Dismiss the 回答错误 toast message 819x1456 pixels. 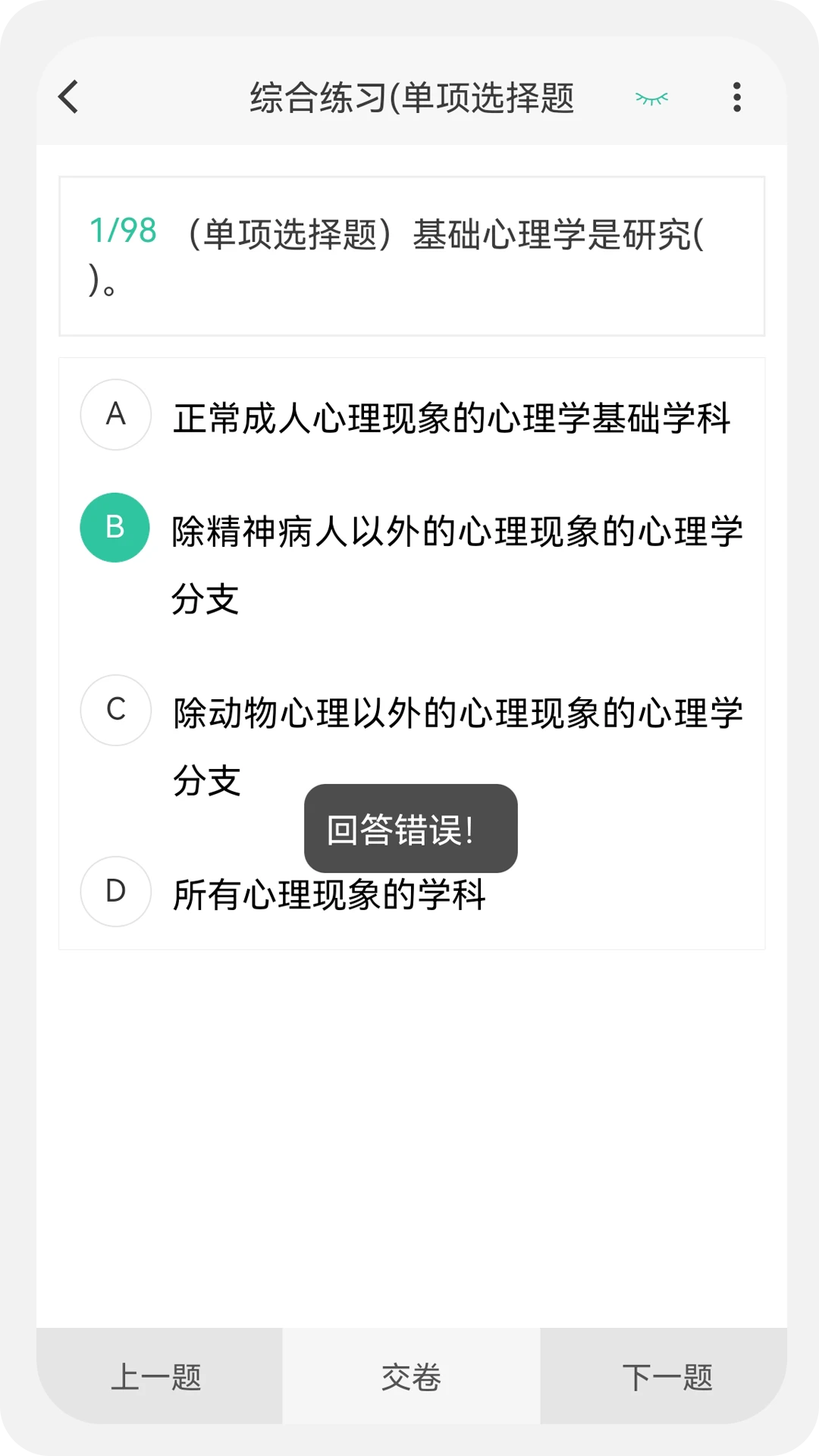[x=409, y=830]
